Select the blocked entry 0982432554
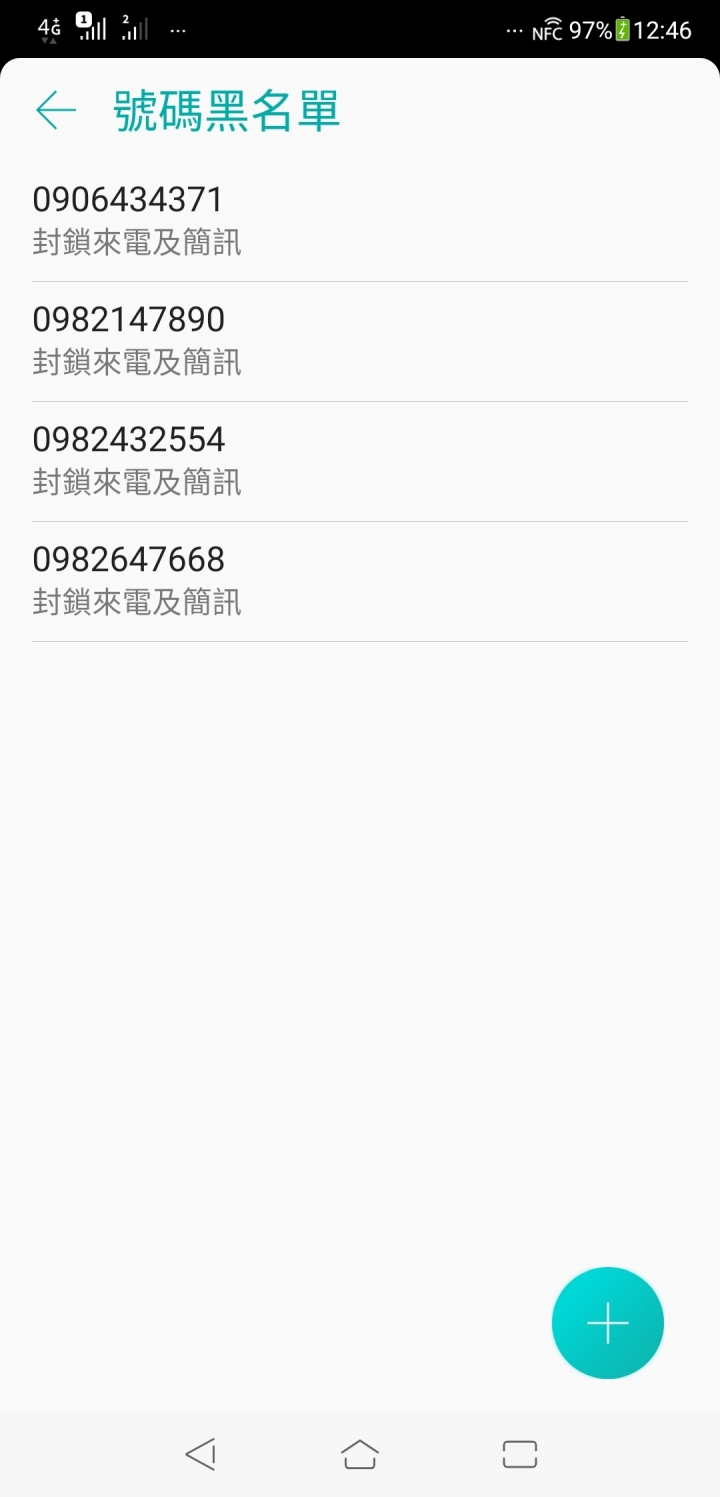This screenshot has height=1497, width=720. (x=360, y=461)
